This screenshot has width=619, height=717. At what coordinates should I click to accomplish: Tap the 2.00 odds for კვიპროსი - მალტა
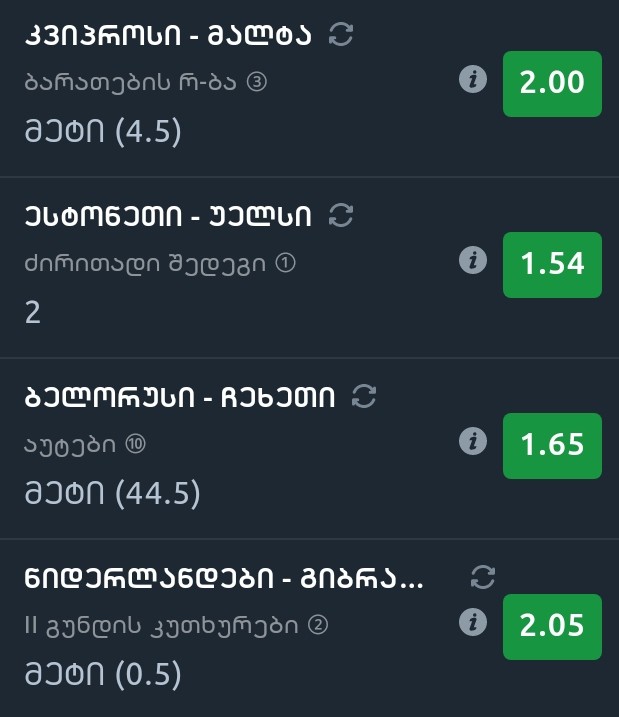tap(552, 83)
